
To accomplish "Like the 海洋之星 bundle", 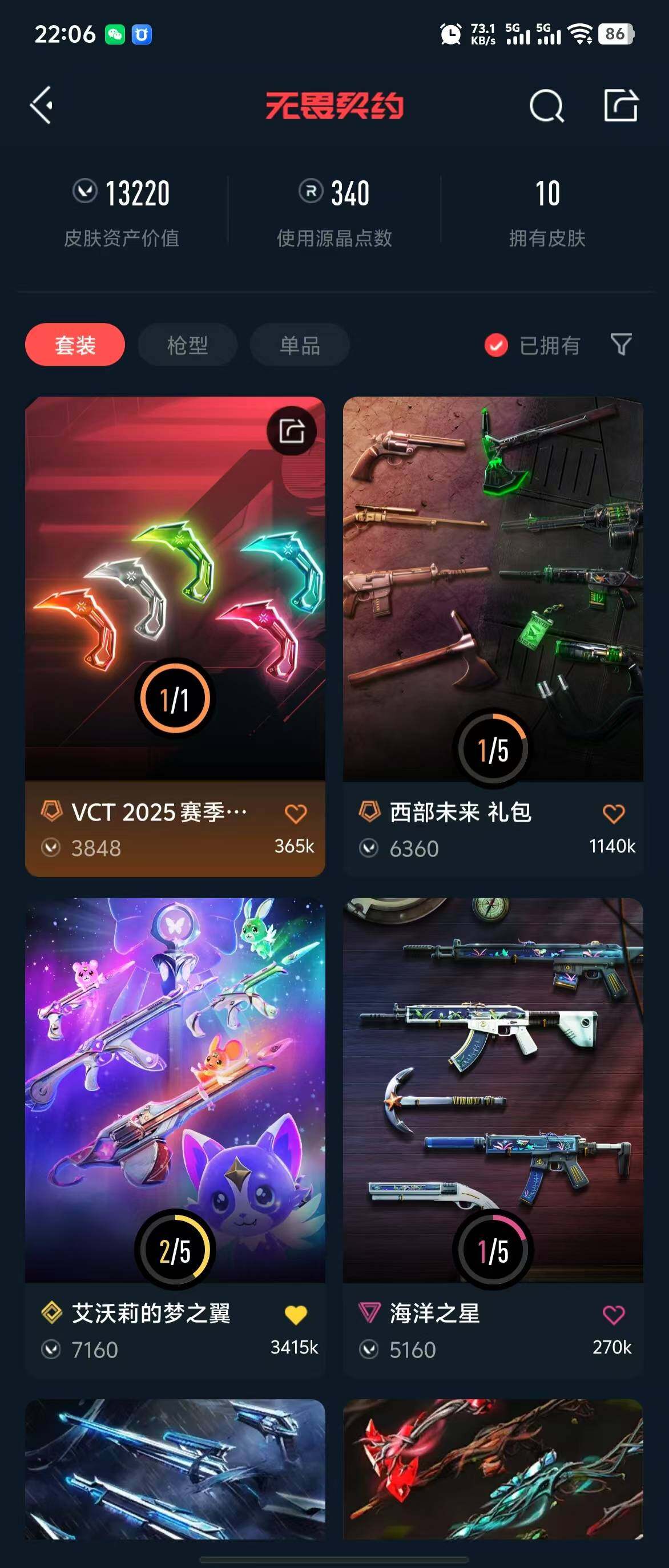I will coord(613,1315).
